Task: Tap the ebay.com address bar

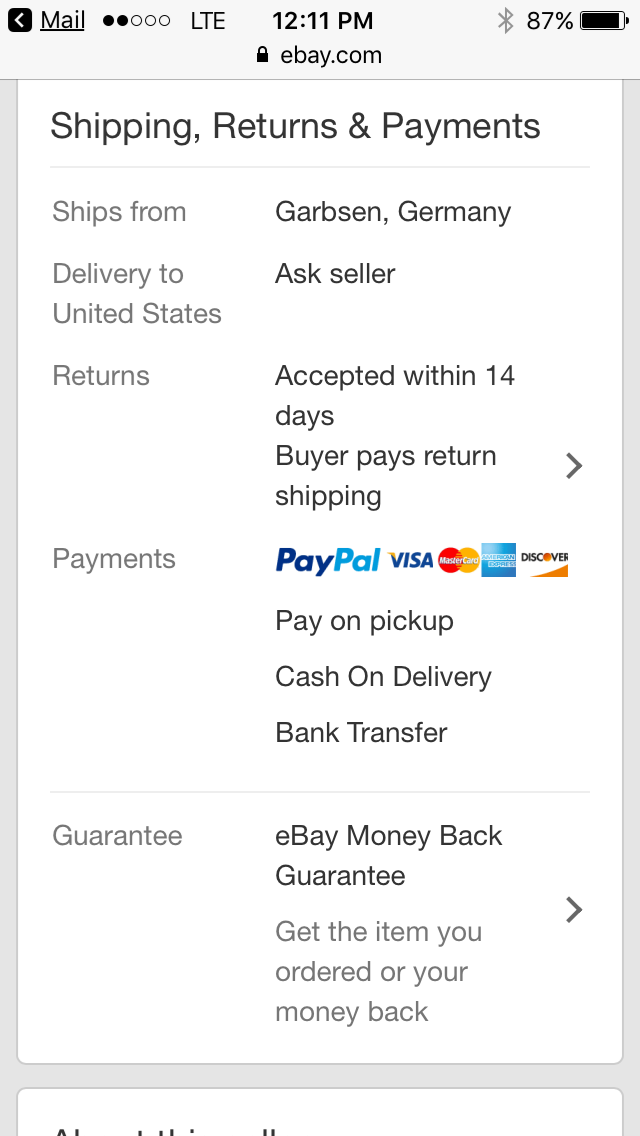Action: point(320,56)
